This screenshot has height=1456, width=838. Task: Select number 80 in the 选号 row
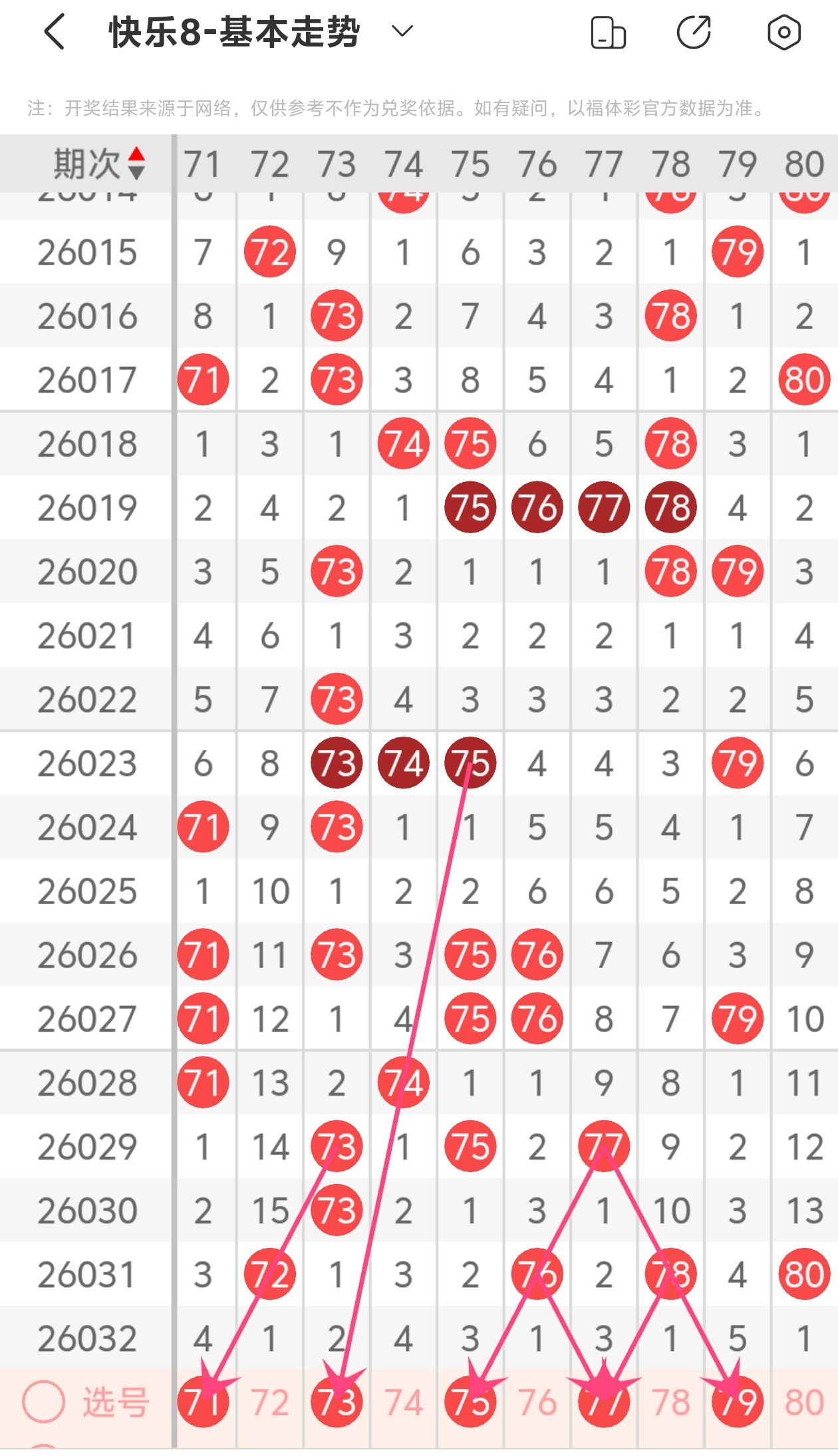804,1401
